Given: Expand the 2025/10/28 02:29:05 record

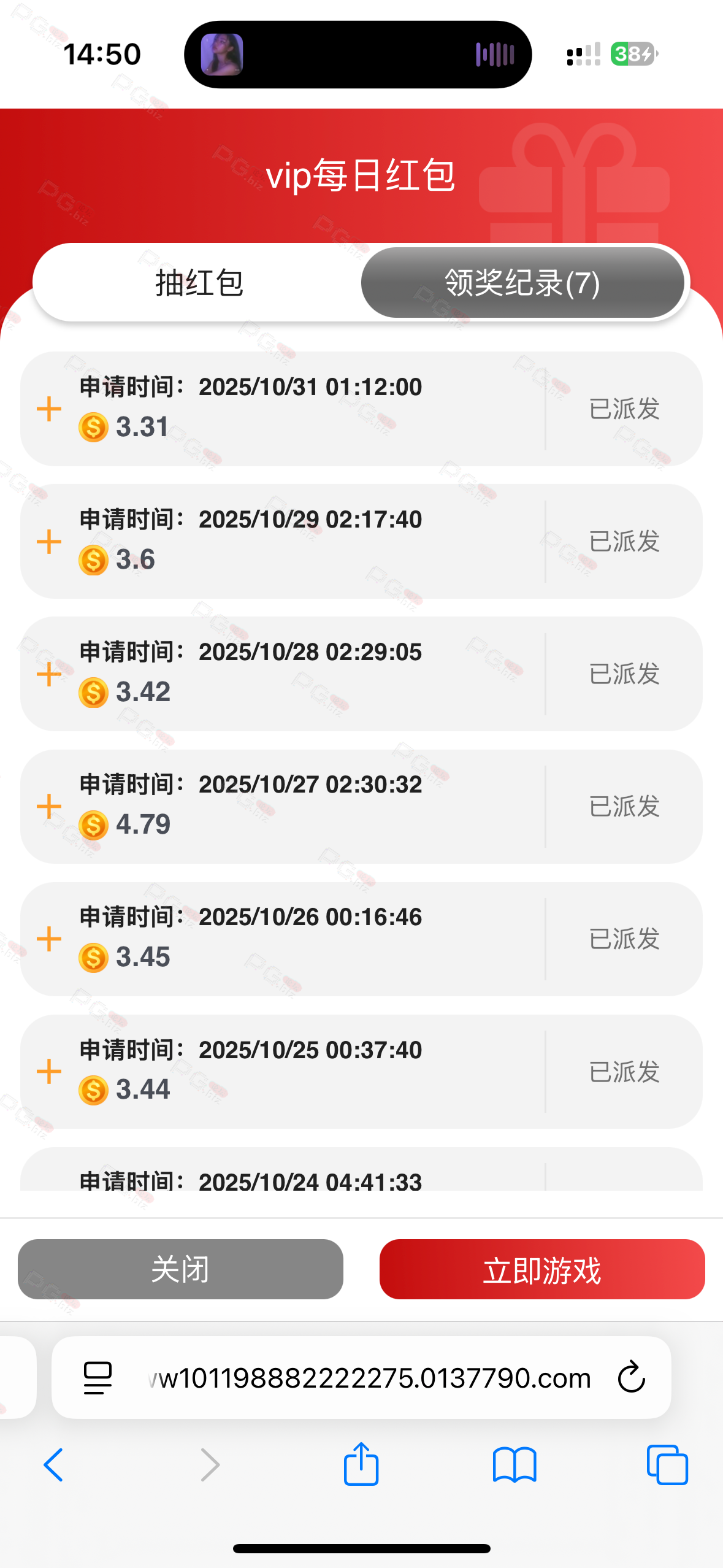Looking at the screenshot, I should 49,674.
